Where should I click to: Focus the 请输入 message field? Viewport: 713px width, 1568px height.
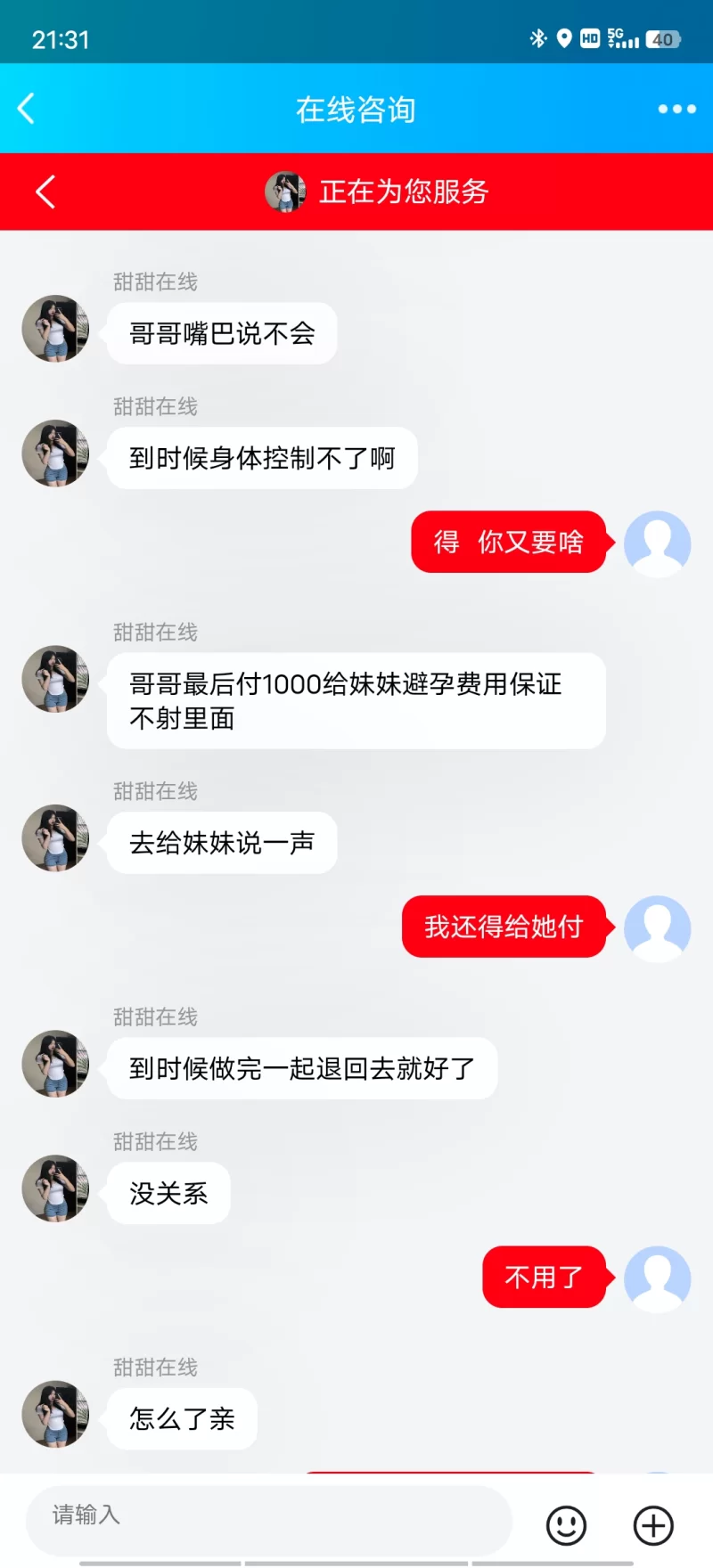pyautogui.click(x=267, y=1515)
